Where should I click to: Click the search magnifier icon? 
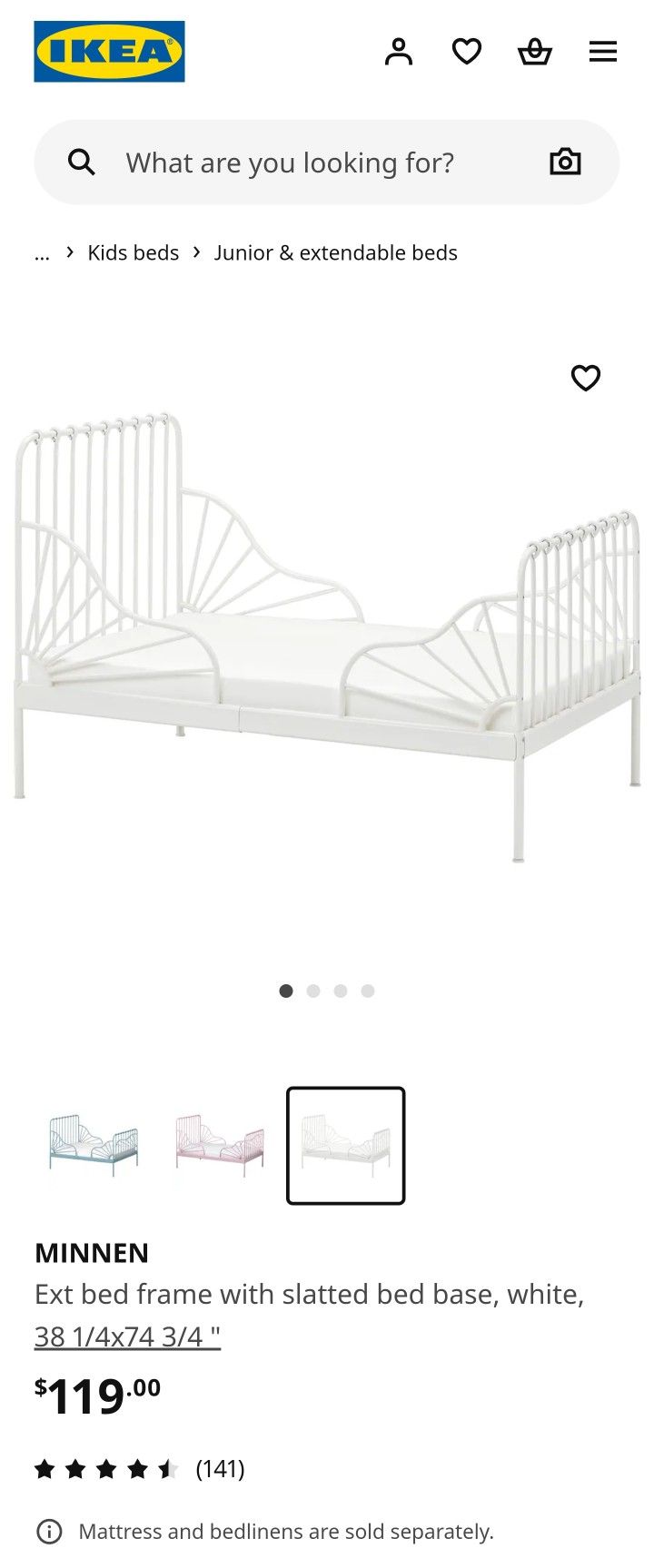pos(81,162)
